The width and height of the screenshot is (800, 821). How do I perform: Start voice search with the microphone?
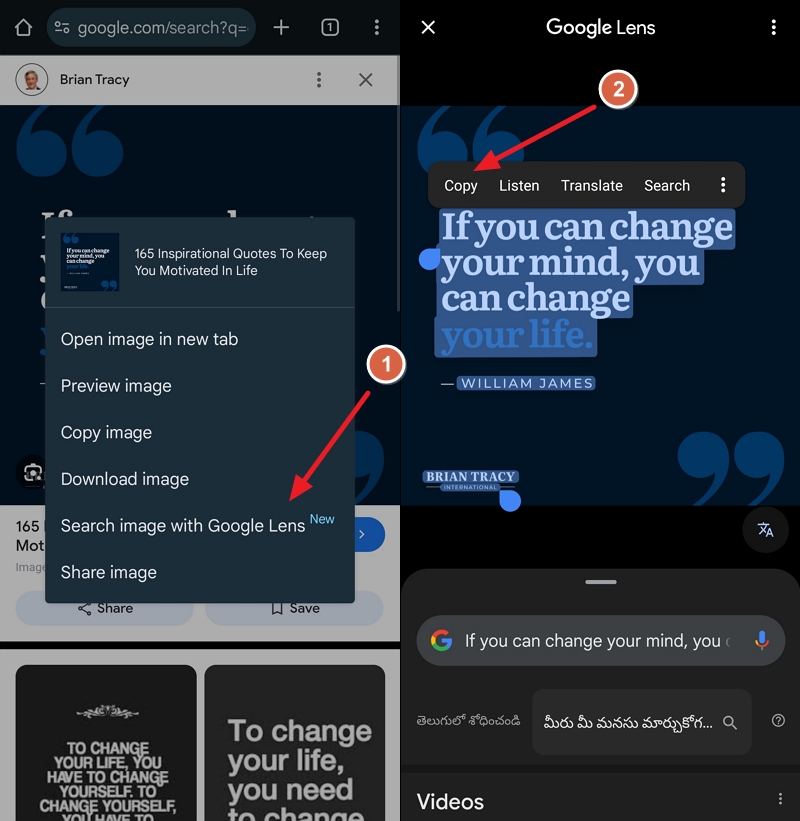point(762,641)
